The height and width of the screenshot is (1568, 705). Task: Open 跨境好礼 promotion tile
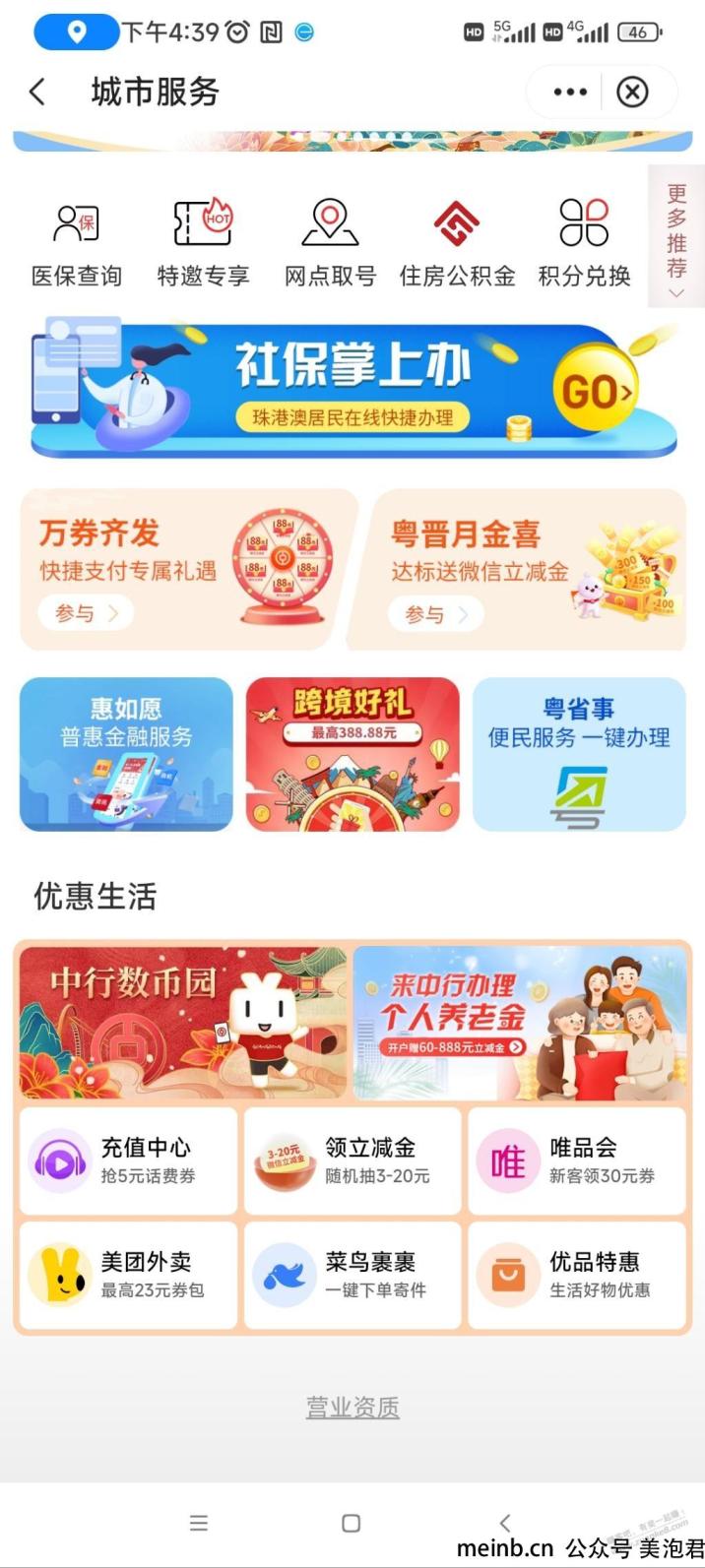point(352,754)
